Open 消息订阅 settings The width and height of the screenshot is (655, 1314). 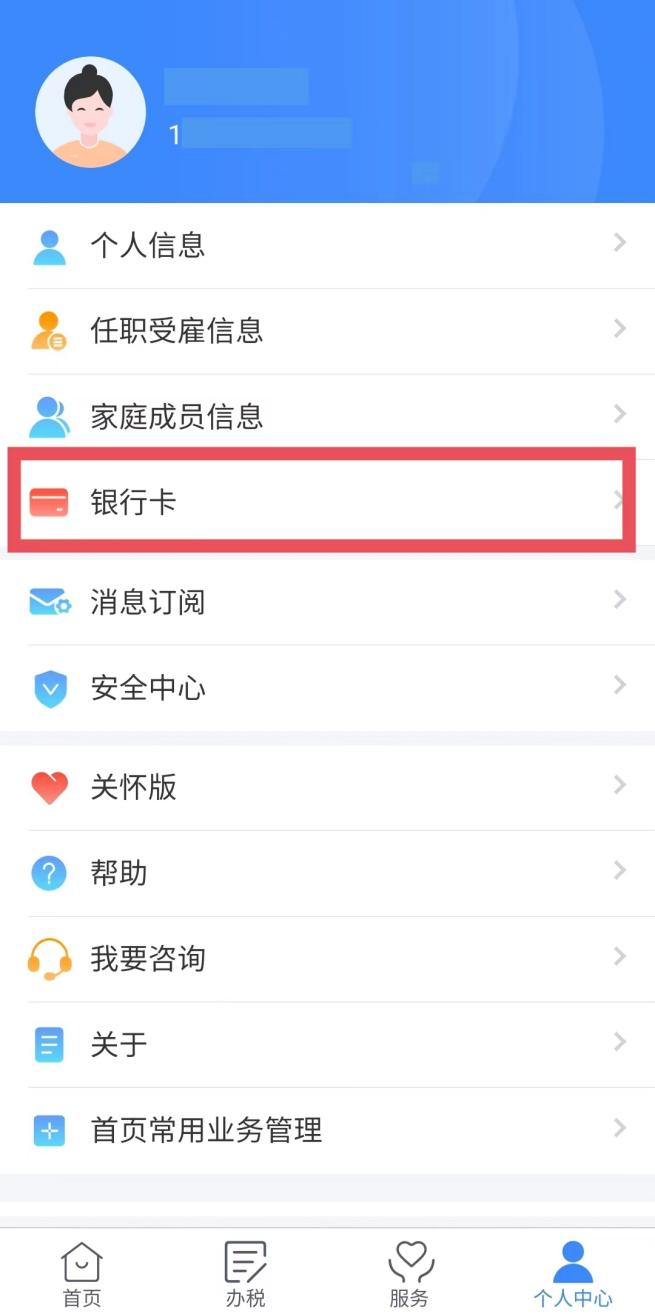point(327,602)
